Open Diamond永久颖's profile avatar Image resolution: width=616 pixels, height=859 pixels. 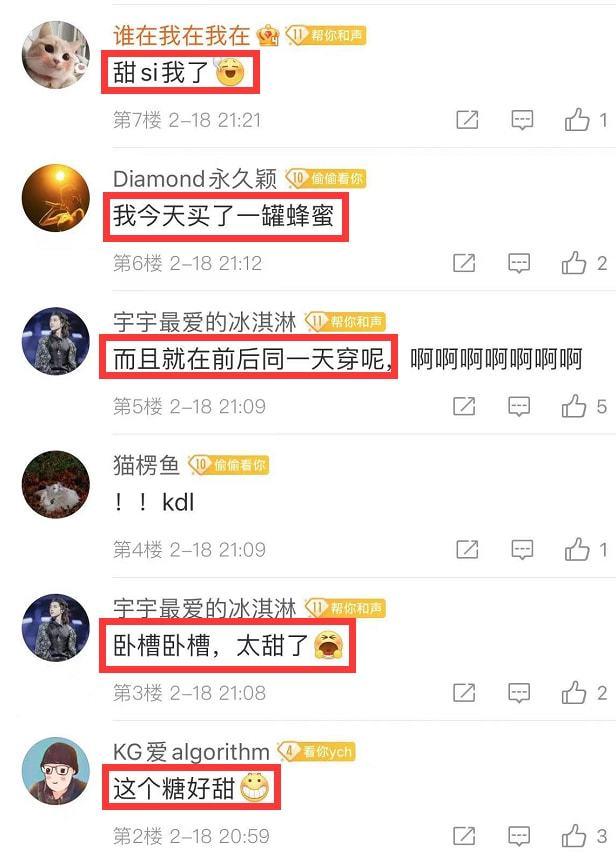click(55, 197)
